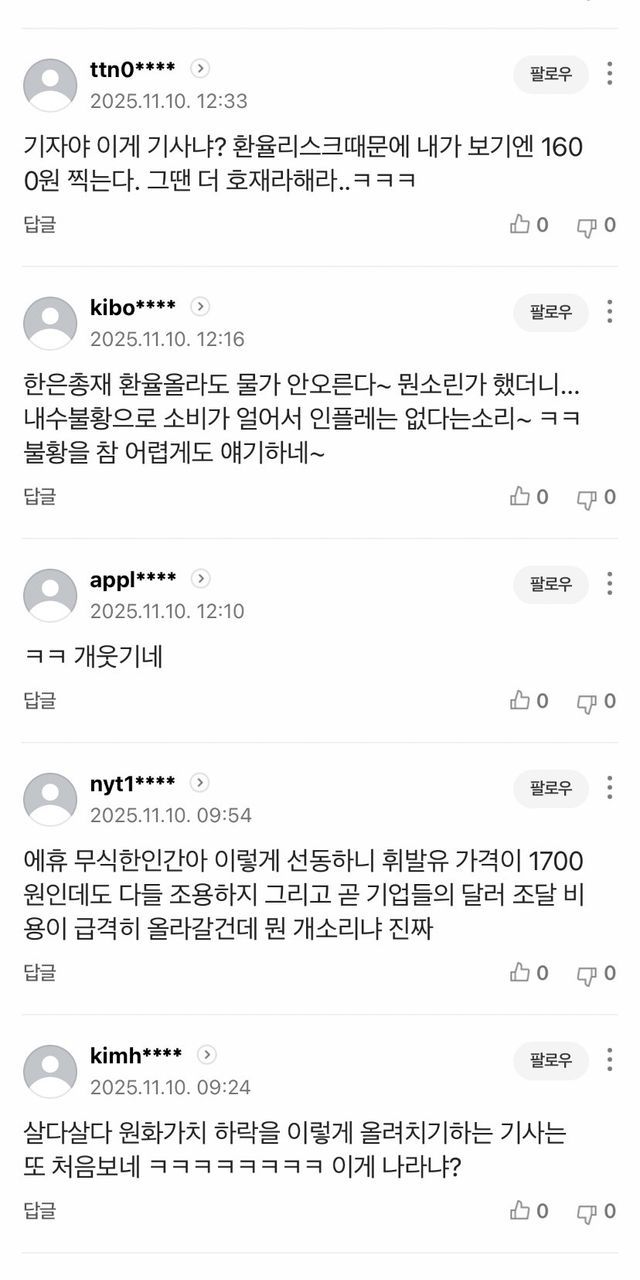The image size is (640, 1280).
Task: Like the comment by ttn0****
Action: pyautogui.click(x=529, y=225)
